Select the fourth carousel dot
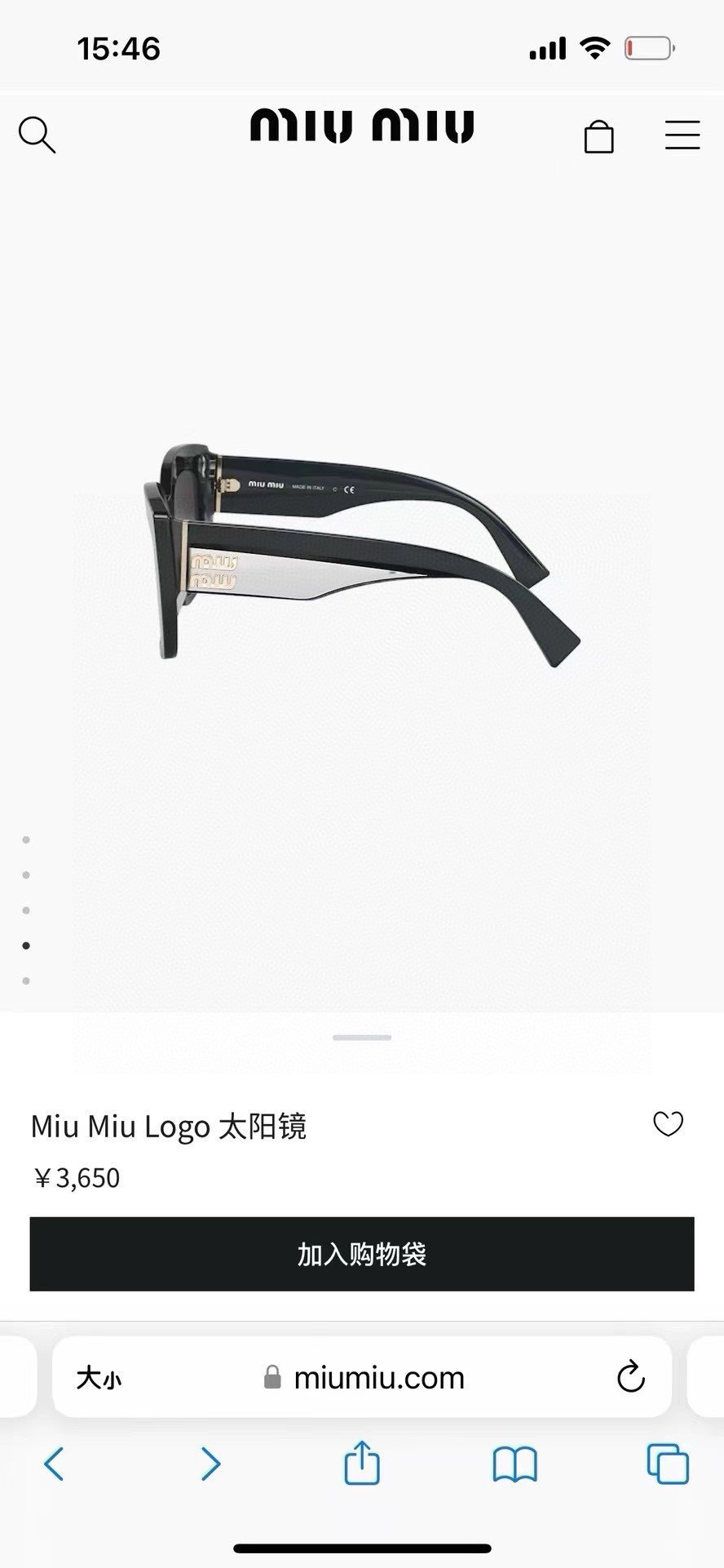 pyautogui.click(x=27, y=946)
